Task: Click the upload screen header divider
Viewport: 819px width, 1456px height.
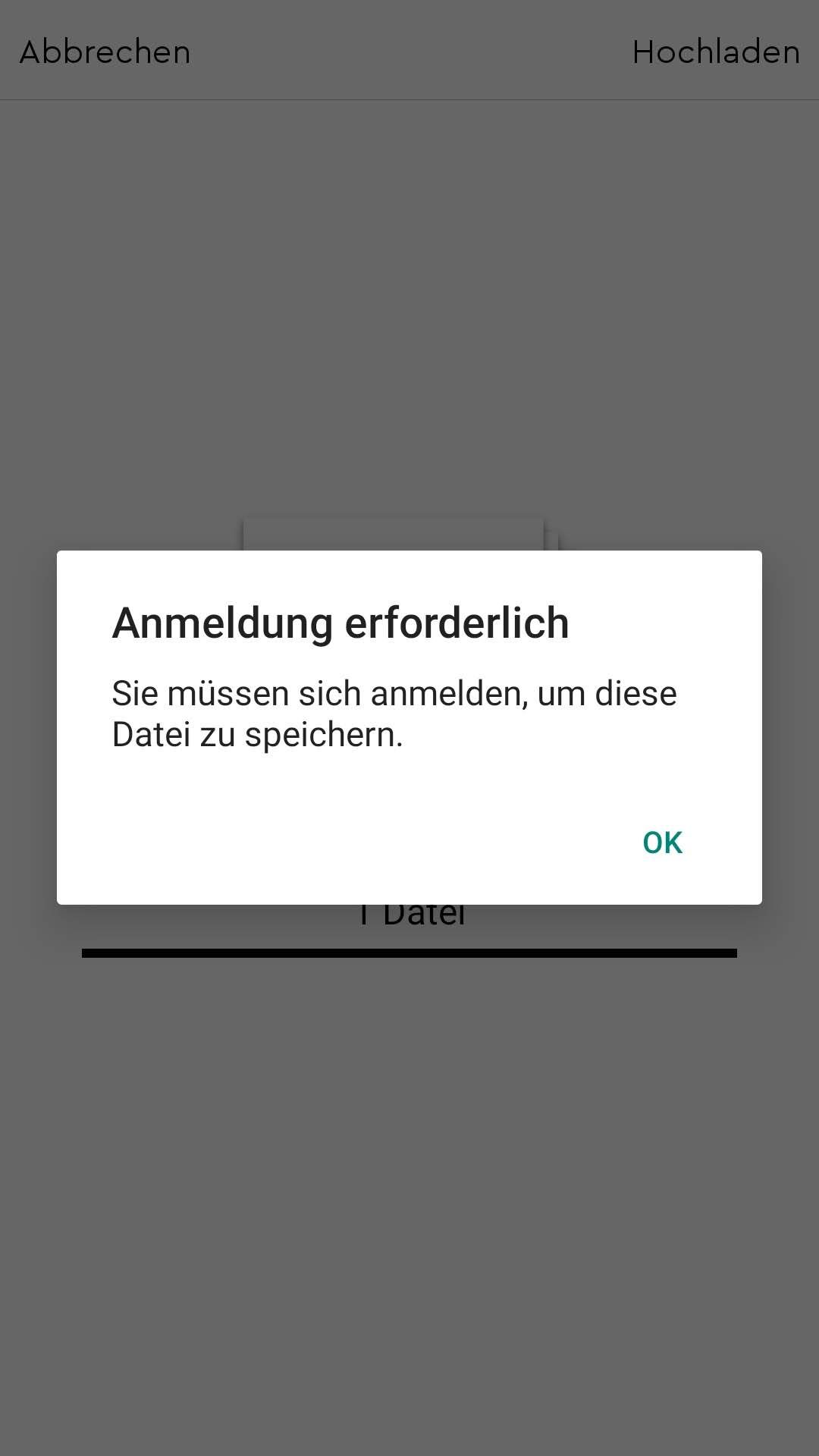Action: click(x=409, y=97)
